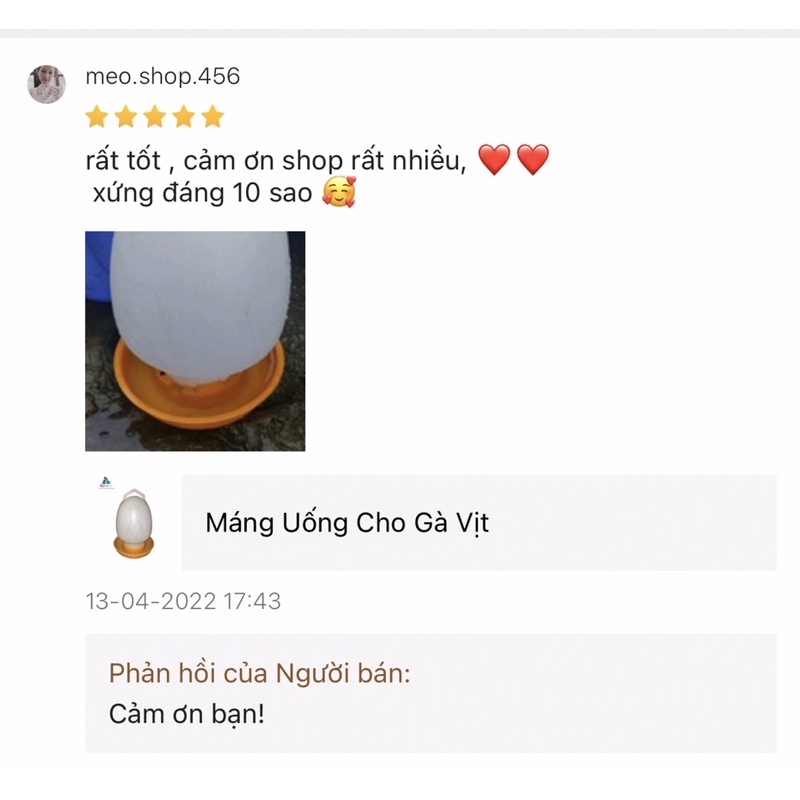Viewport: 800px width, 800px height.
Task: Tap the username meo.shop.456
Action: (x=162, y=77)
